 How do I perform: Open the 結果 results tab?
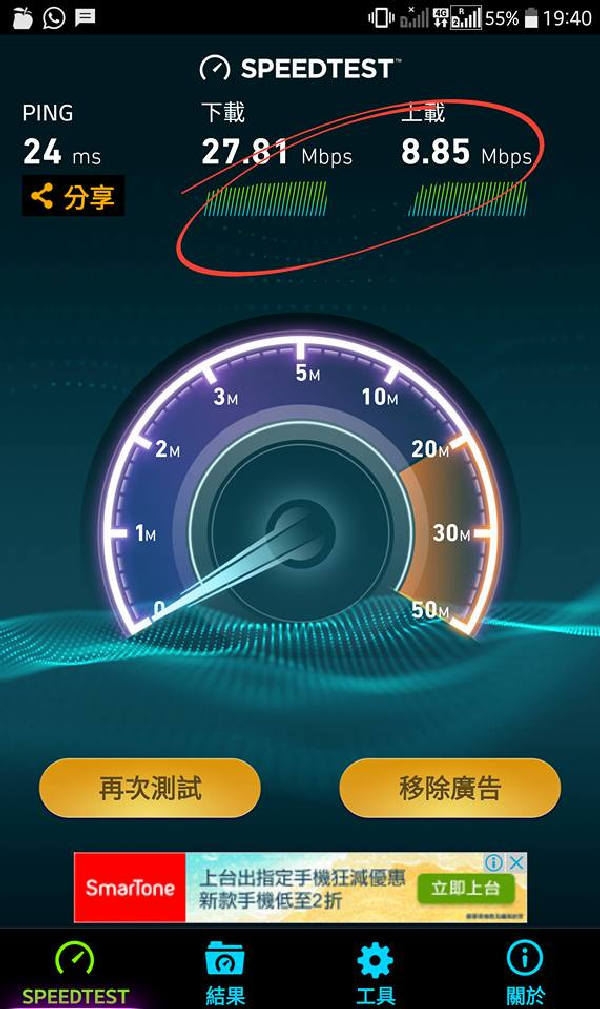pyautogui.click(x=225, y=972)
